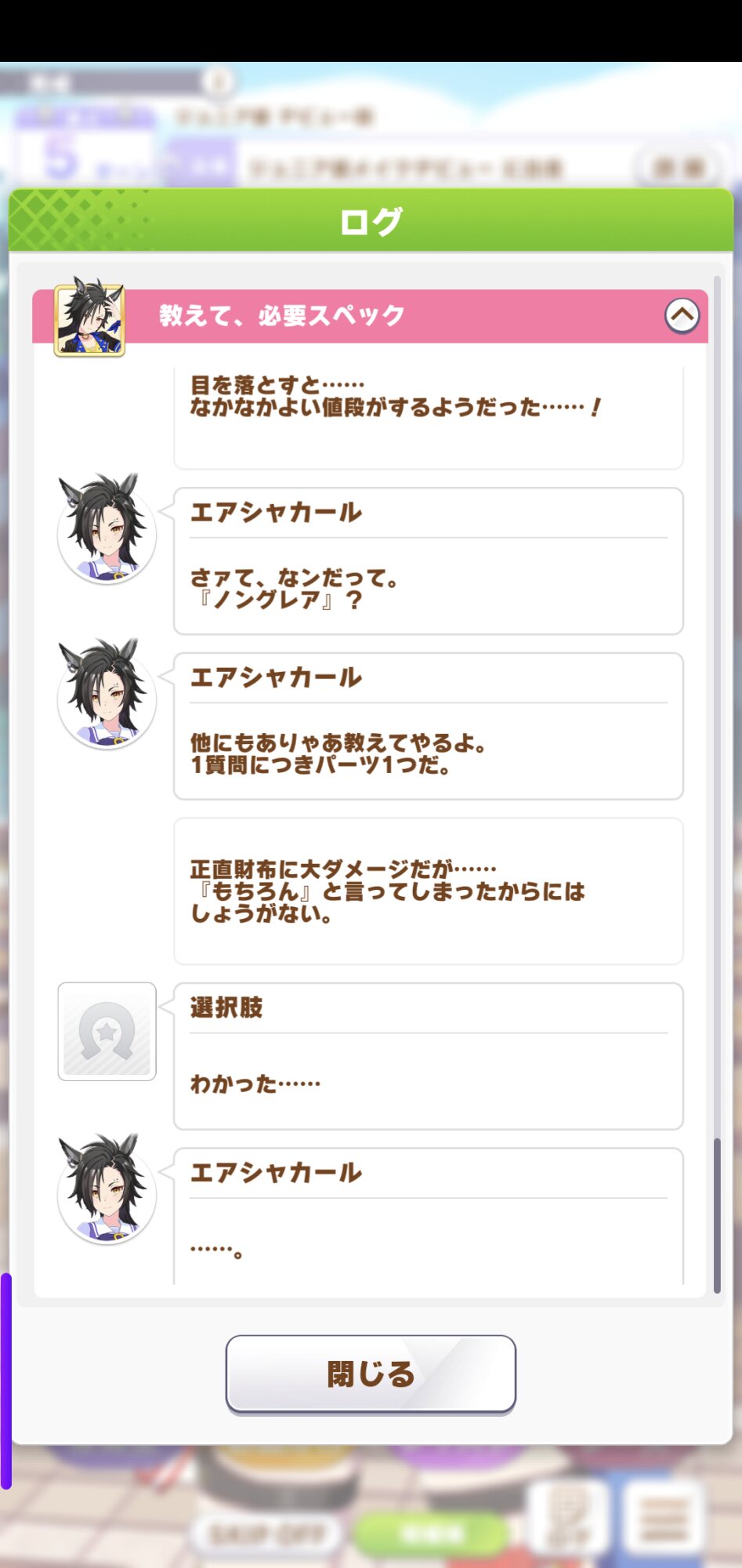Close the log with 閉じる button
The image size is (742, 1568).
371,1374
